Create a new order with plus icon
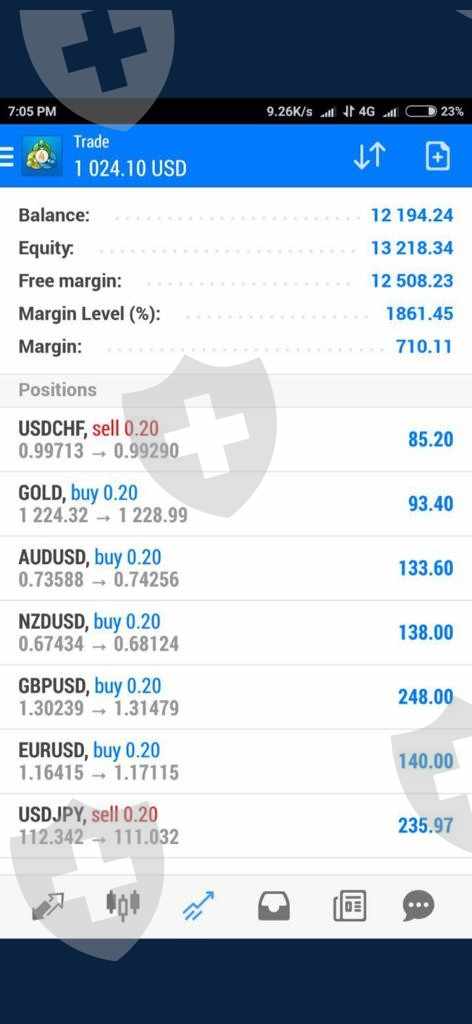472x1024 pixels. (x=437, y=156)
